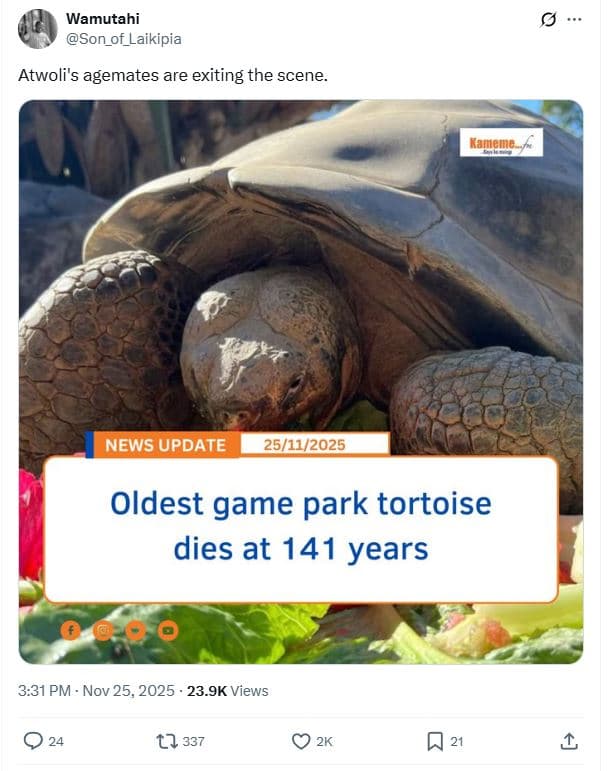Share the post
Screen dimensions: 610x771
coord(568,741)
